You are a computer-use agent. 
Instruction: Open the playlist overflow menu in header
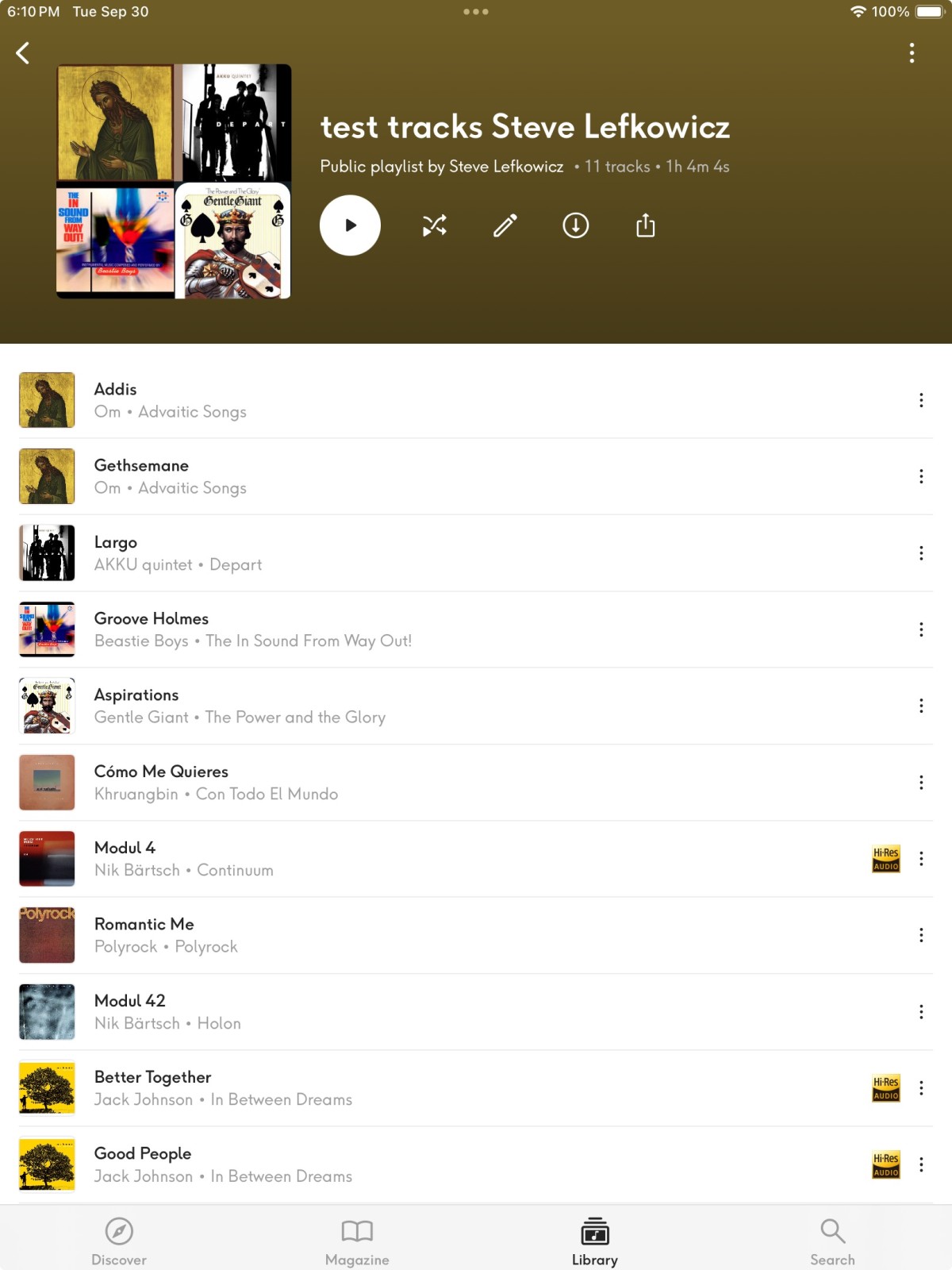click(912, 53)
